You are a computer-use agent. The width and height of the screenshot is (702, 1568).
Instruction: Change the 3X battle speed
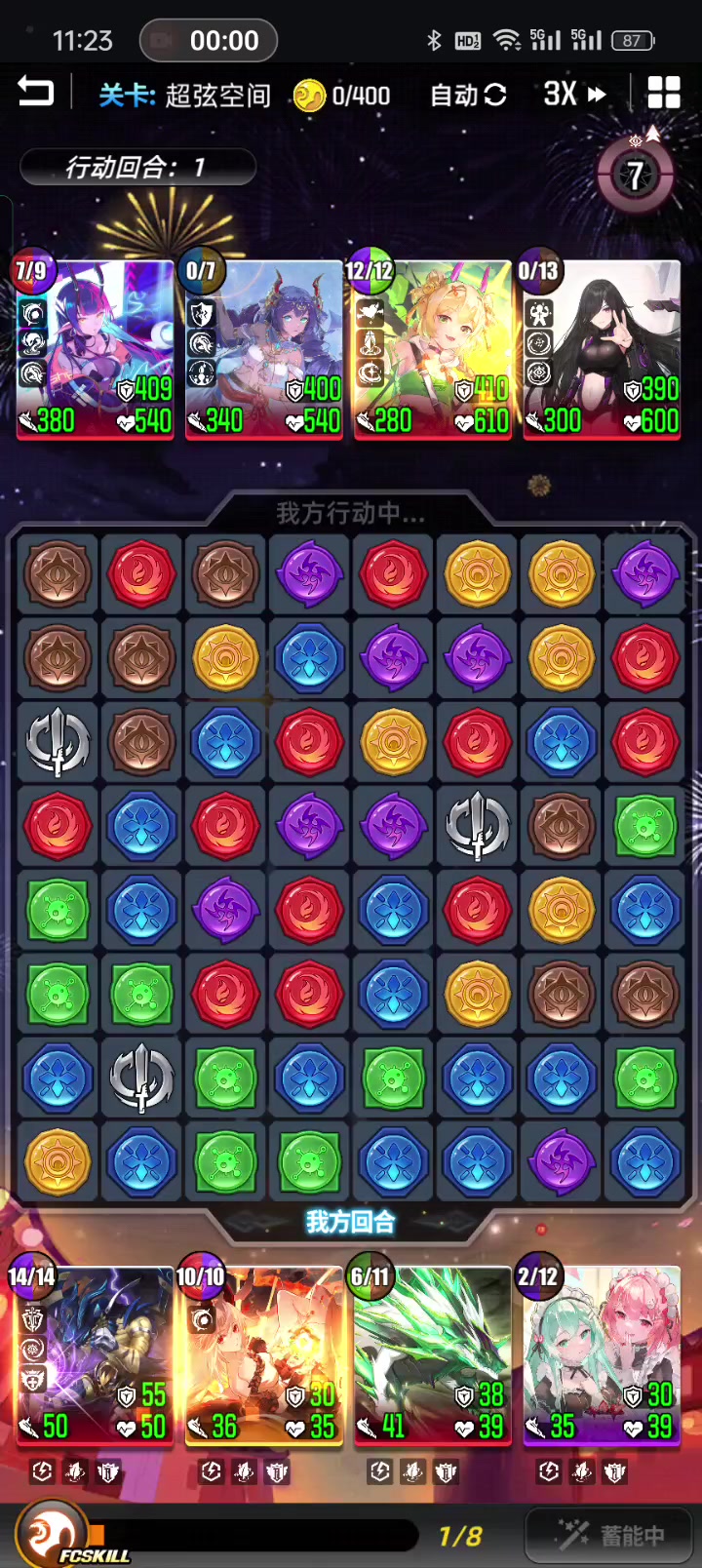[x=574, y=94]
